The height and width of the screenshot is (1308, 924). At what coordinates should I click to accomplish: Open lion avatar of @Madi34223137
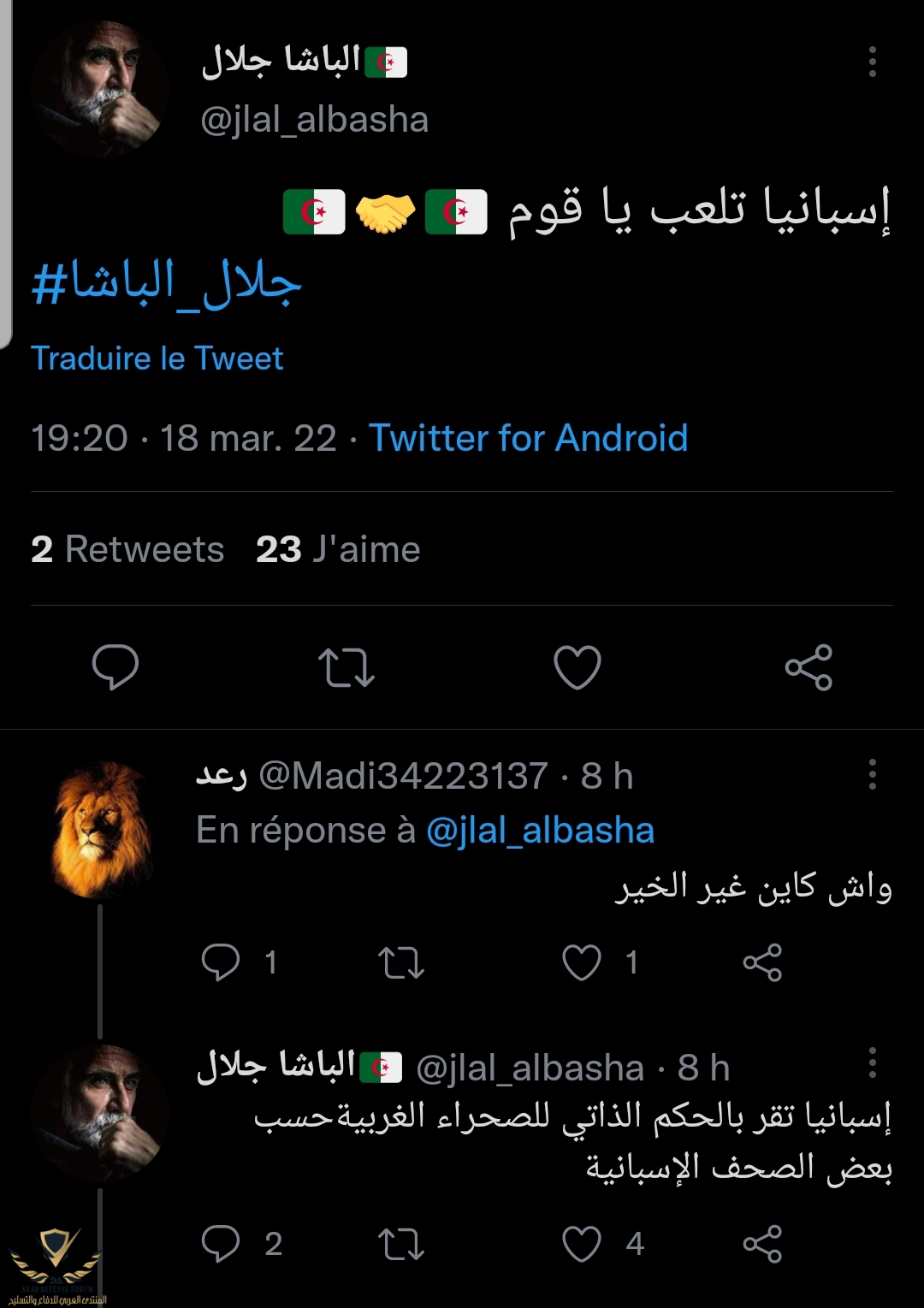101,829
